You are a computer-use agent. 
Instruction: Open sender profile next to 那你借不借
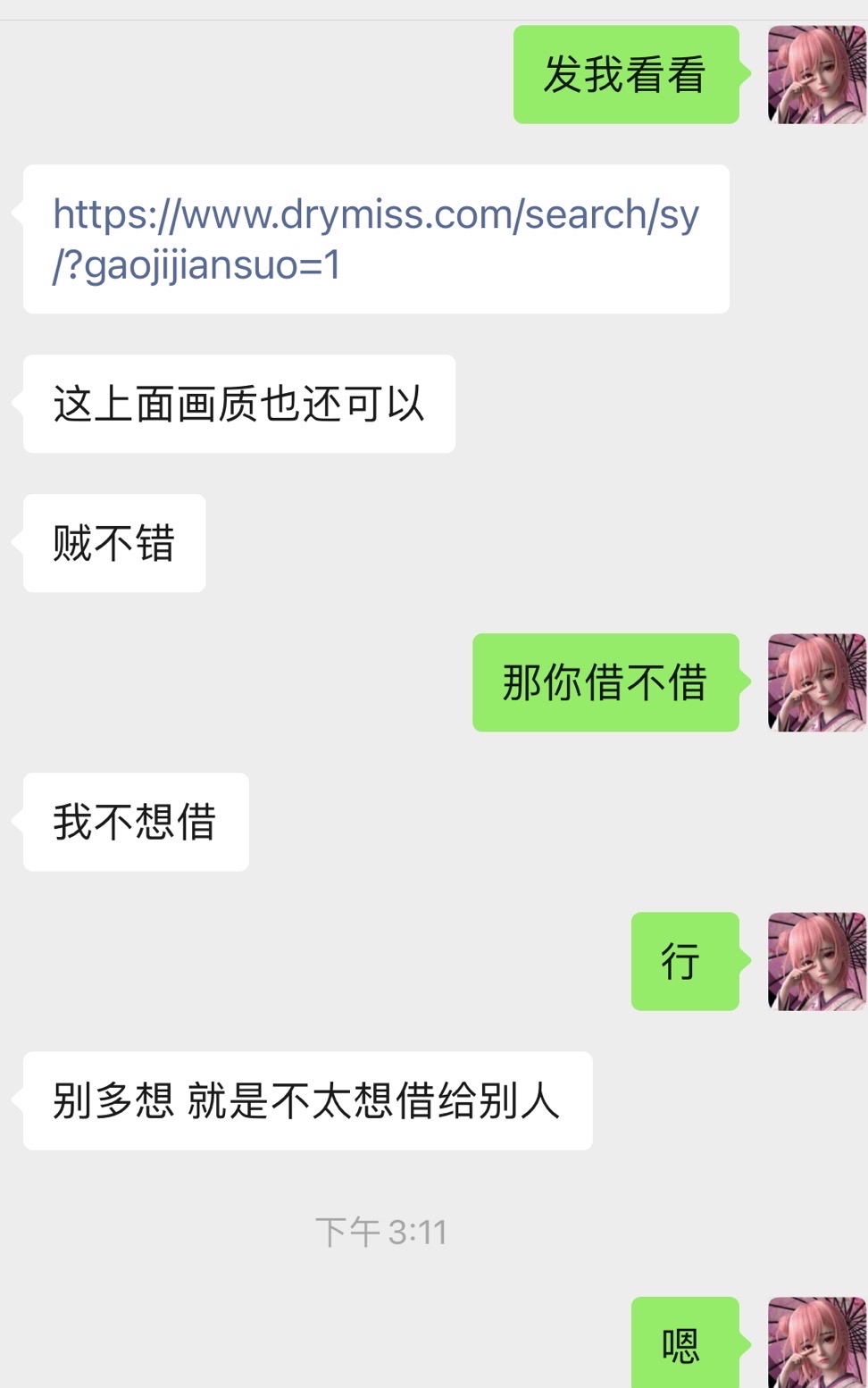816,682
